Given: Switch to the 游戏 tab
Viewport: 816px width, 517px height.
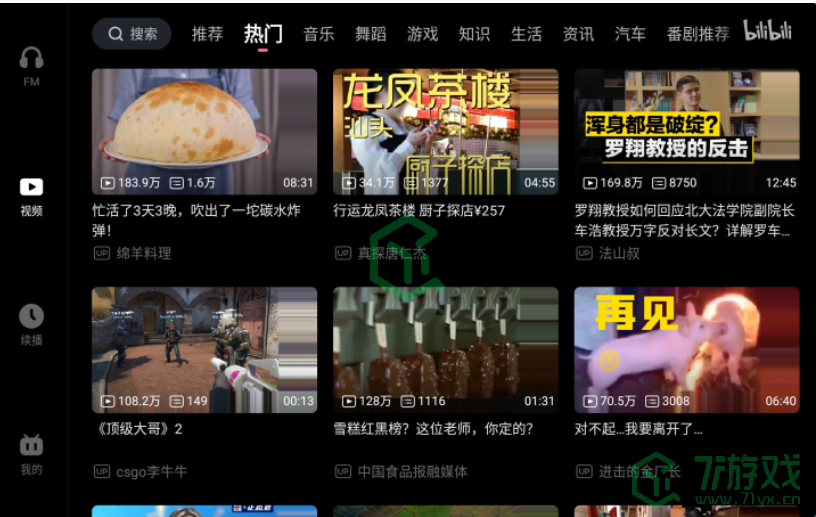Looking at the screenshot, I should pos(423,34).
